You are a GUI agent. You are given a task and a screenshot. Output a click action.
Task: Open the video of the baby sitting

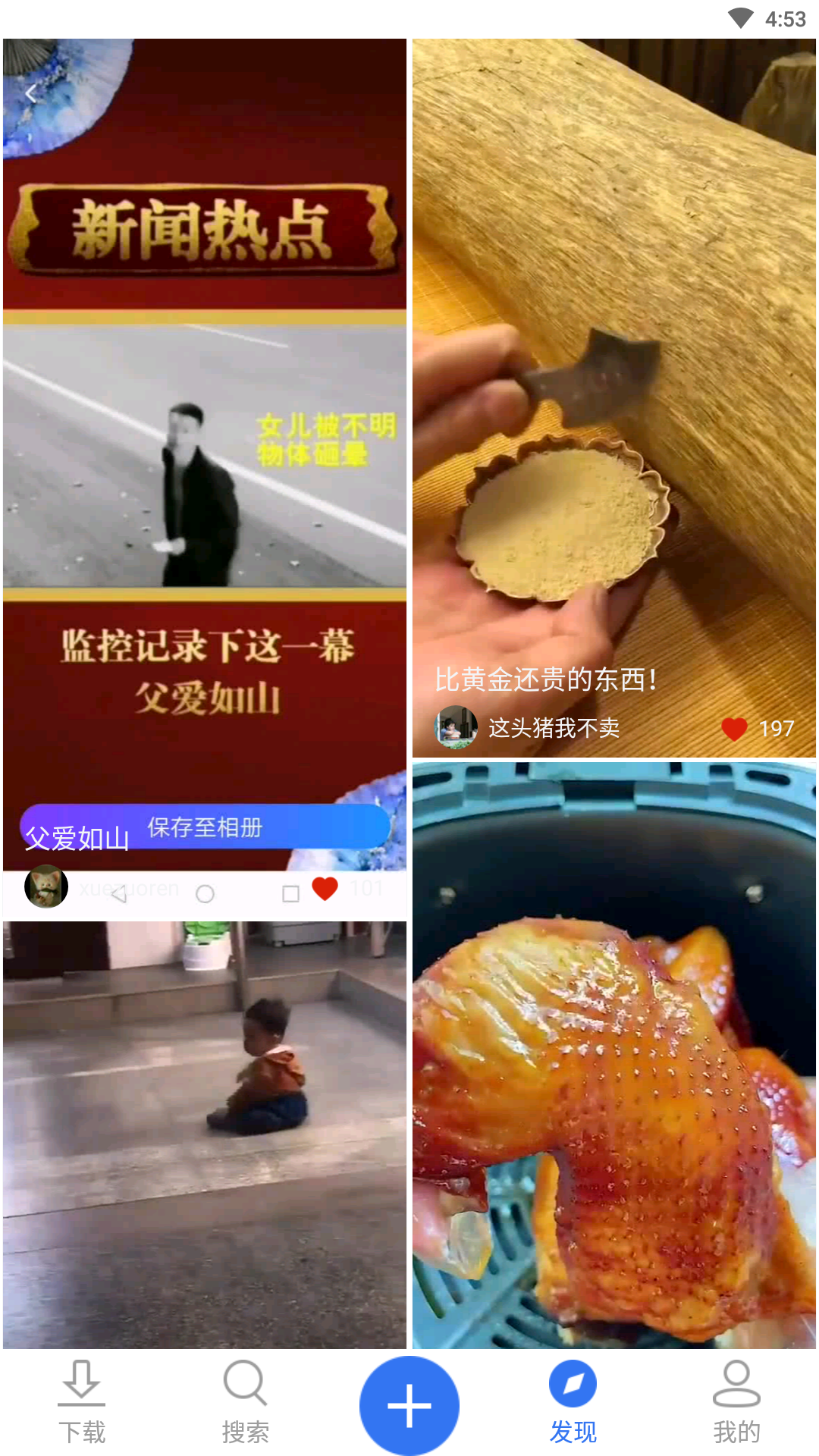point(205,1137)
